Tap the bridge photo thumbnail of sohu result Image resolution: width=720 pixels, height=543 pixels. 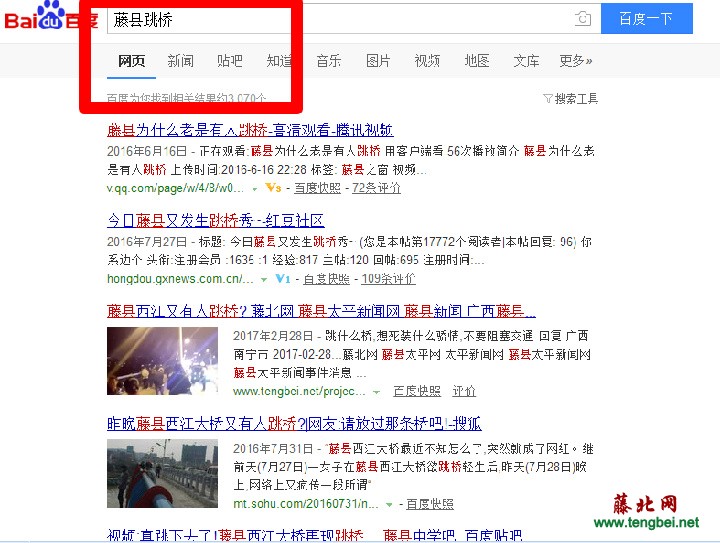162,473
